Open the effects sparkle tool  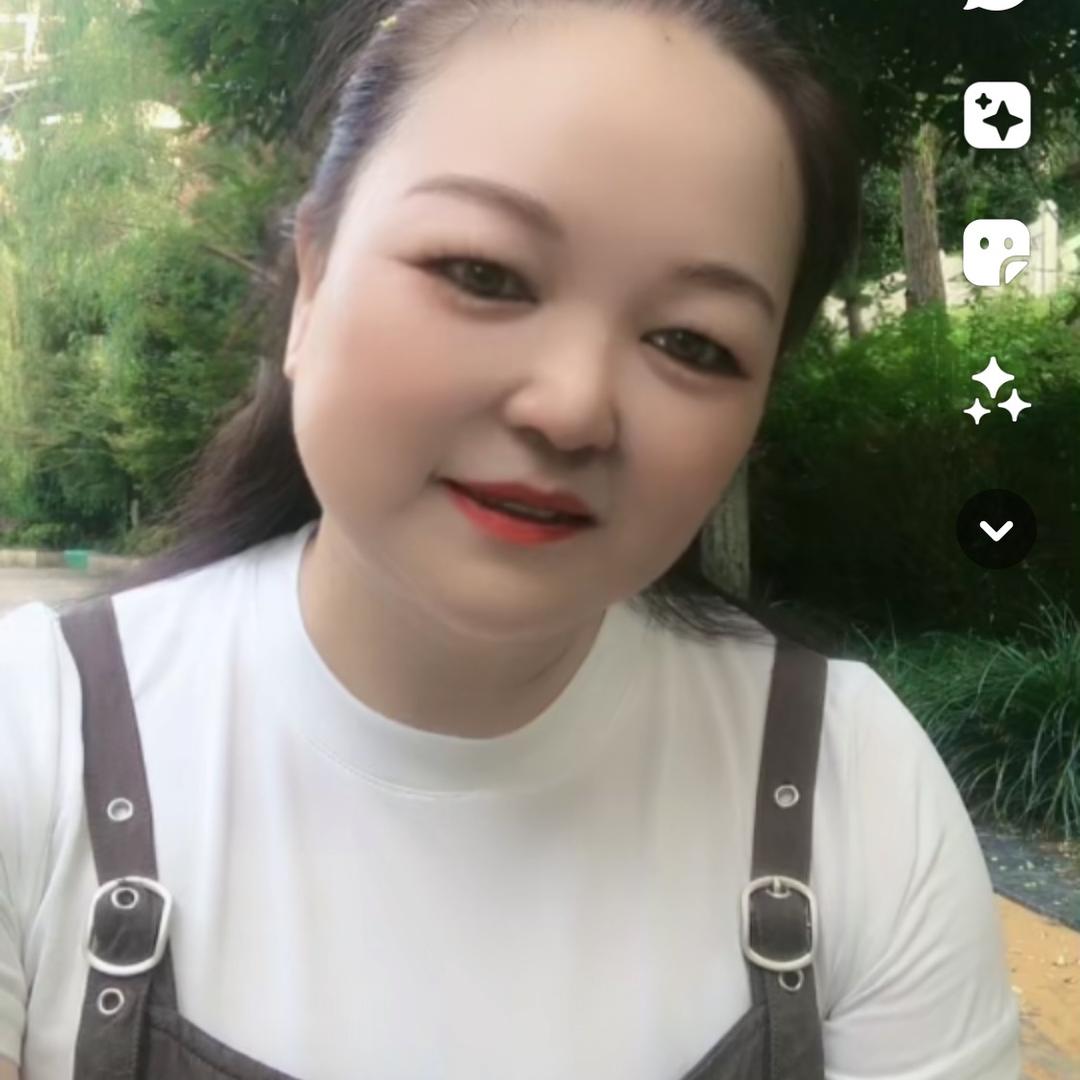pyautogui.click(x=997, y=116)
